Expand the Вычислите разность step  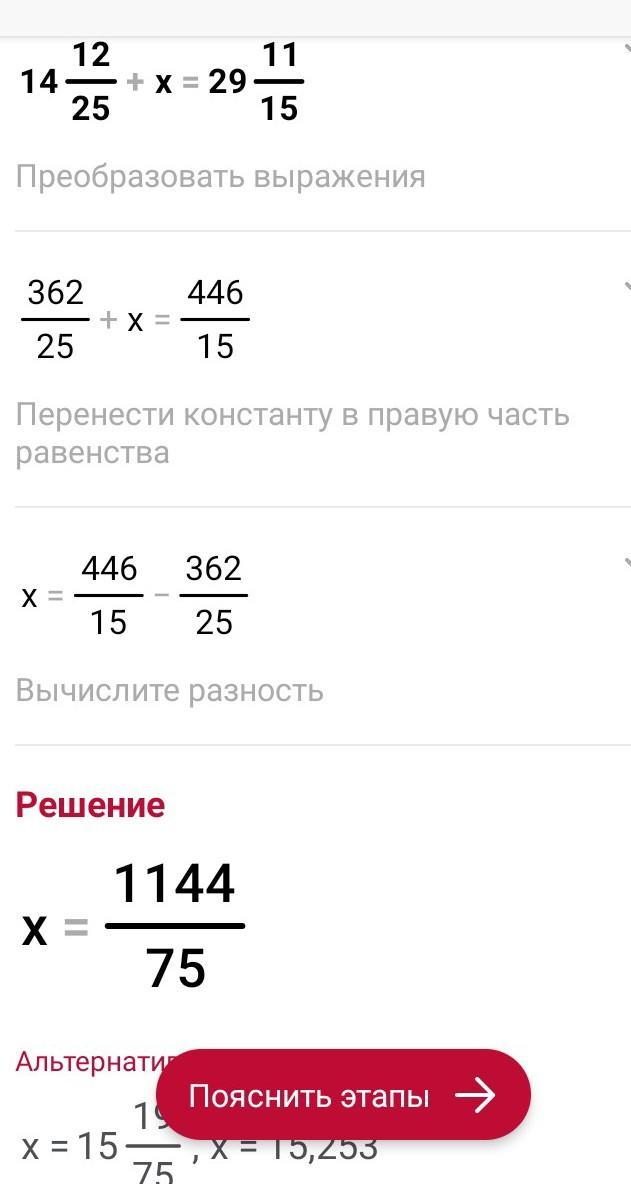coord(624,564)
